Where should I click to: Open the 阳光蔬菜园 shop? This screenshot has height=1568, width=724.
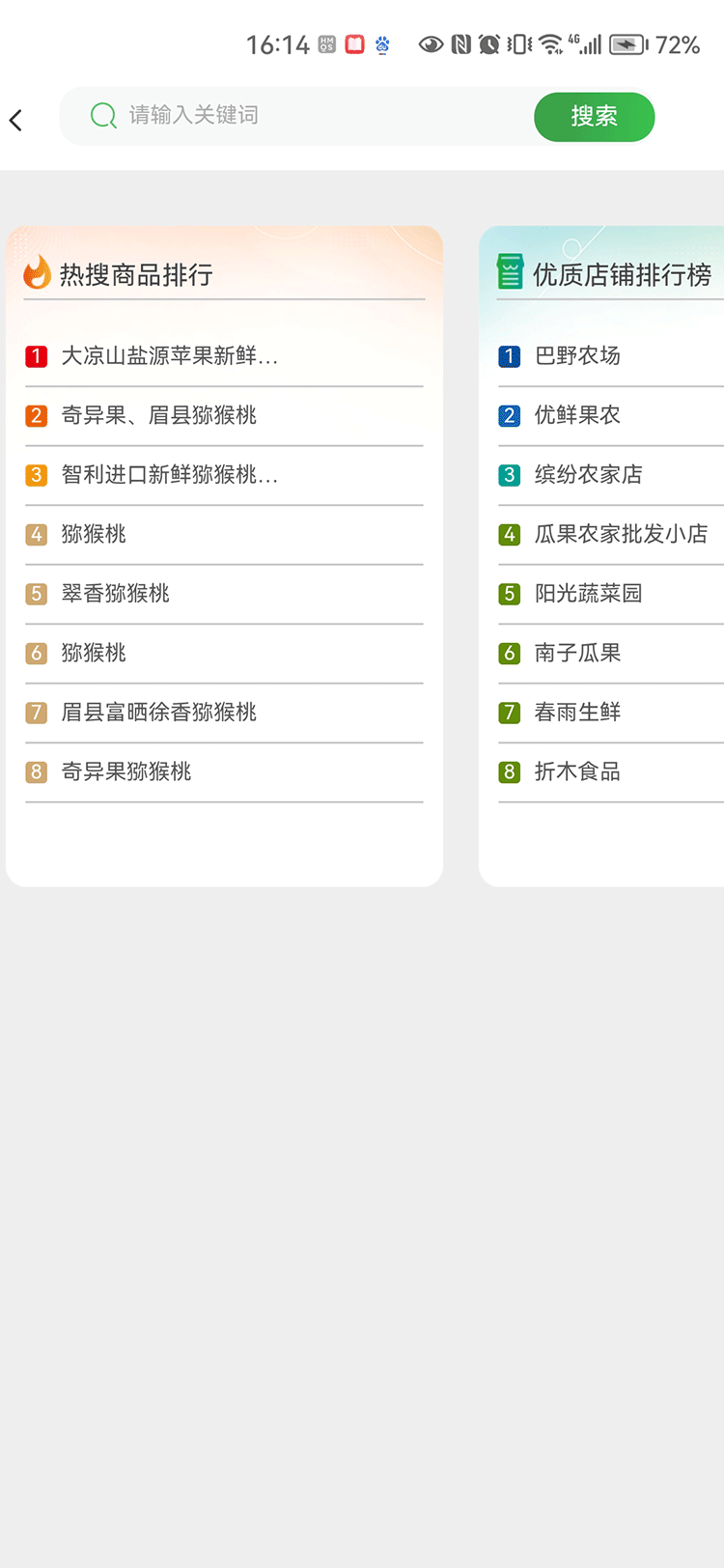(x=588, y=594)
